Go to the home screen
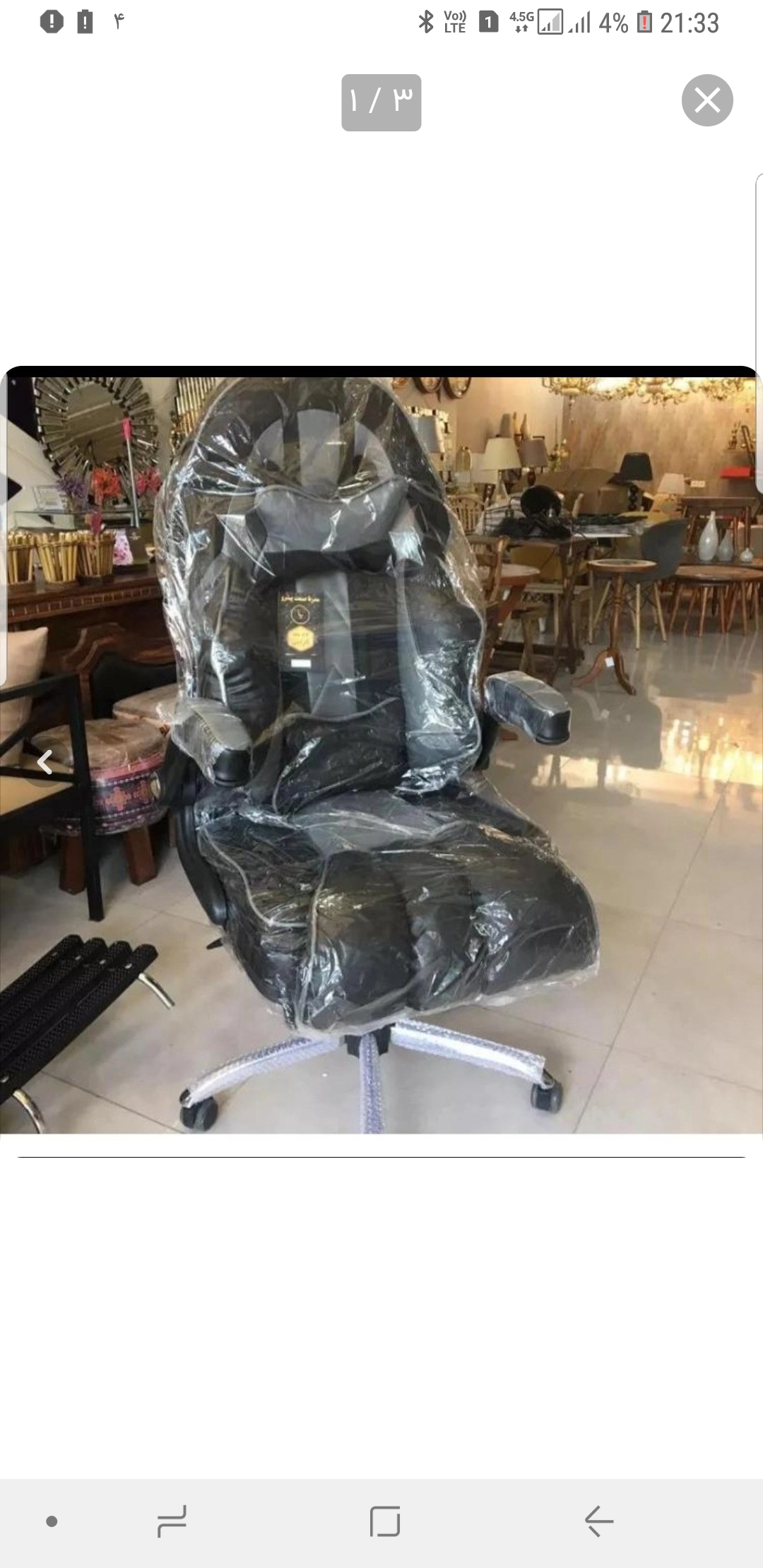 385,1521
